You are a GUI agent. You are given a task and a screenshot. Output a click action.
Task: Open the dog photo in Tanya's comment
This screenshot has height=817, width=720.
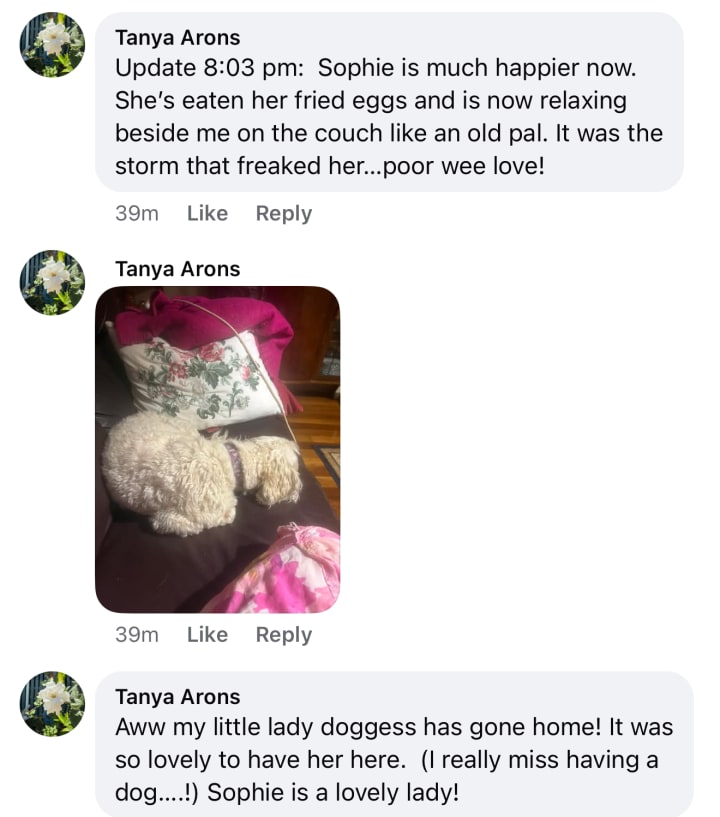pos(217,449)
